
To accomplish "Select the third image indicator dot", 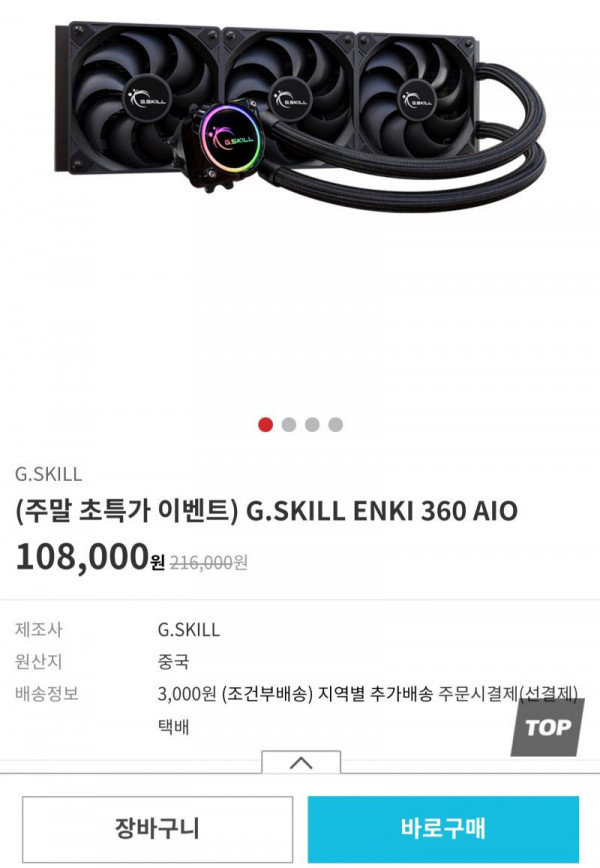I will [x=312, y=424].
